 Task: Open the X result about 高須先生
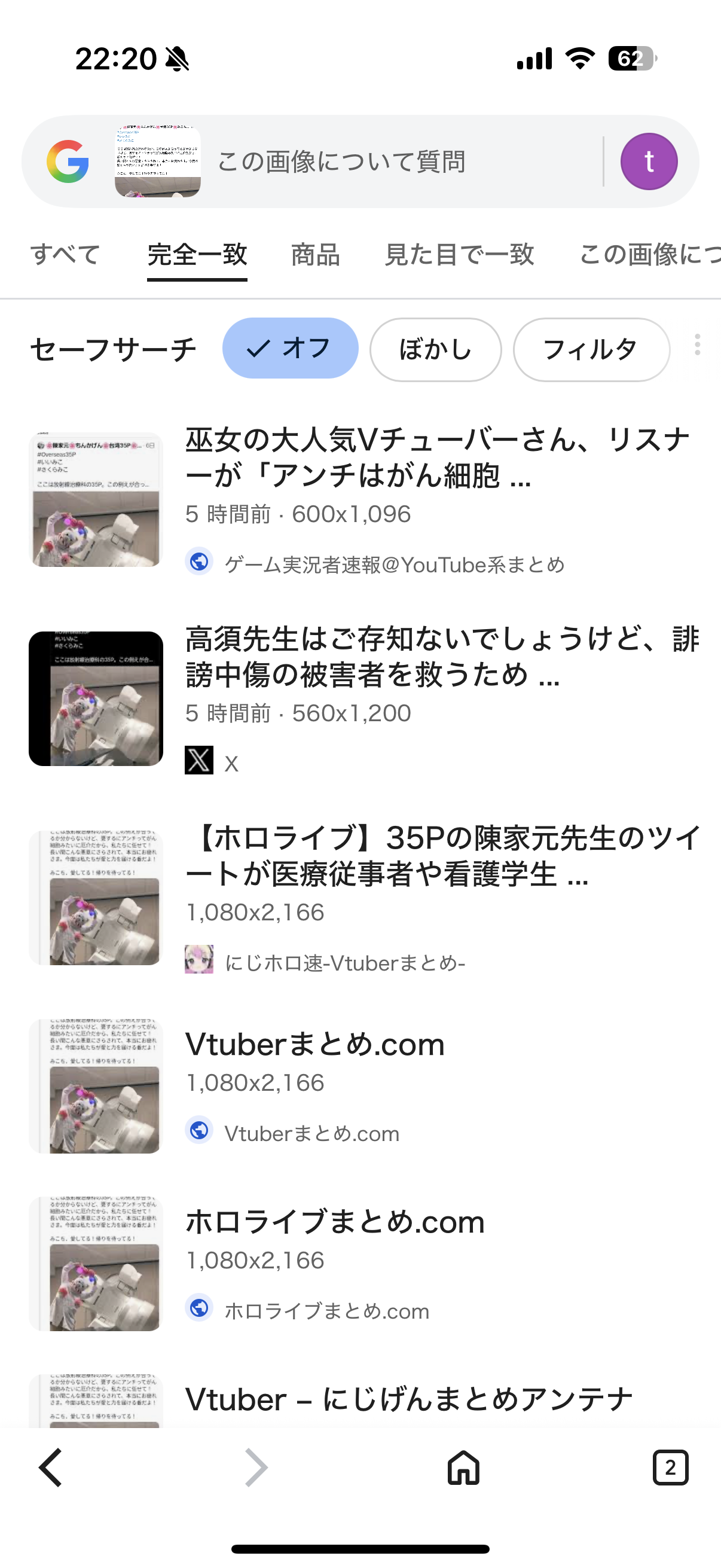coord(441,656)
